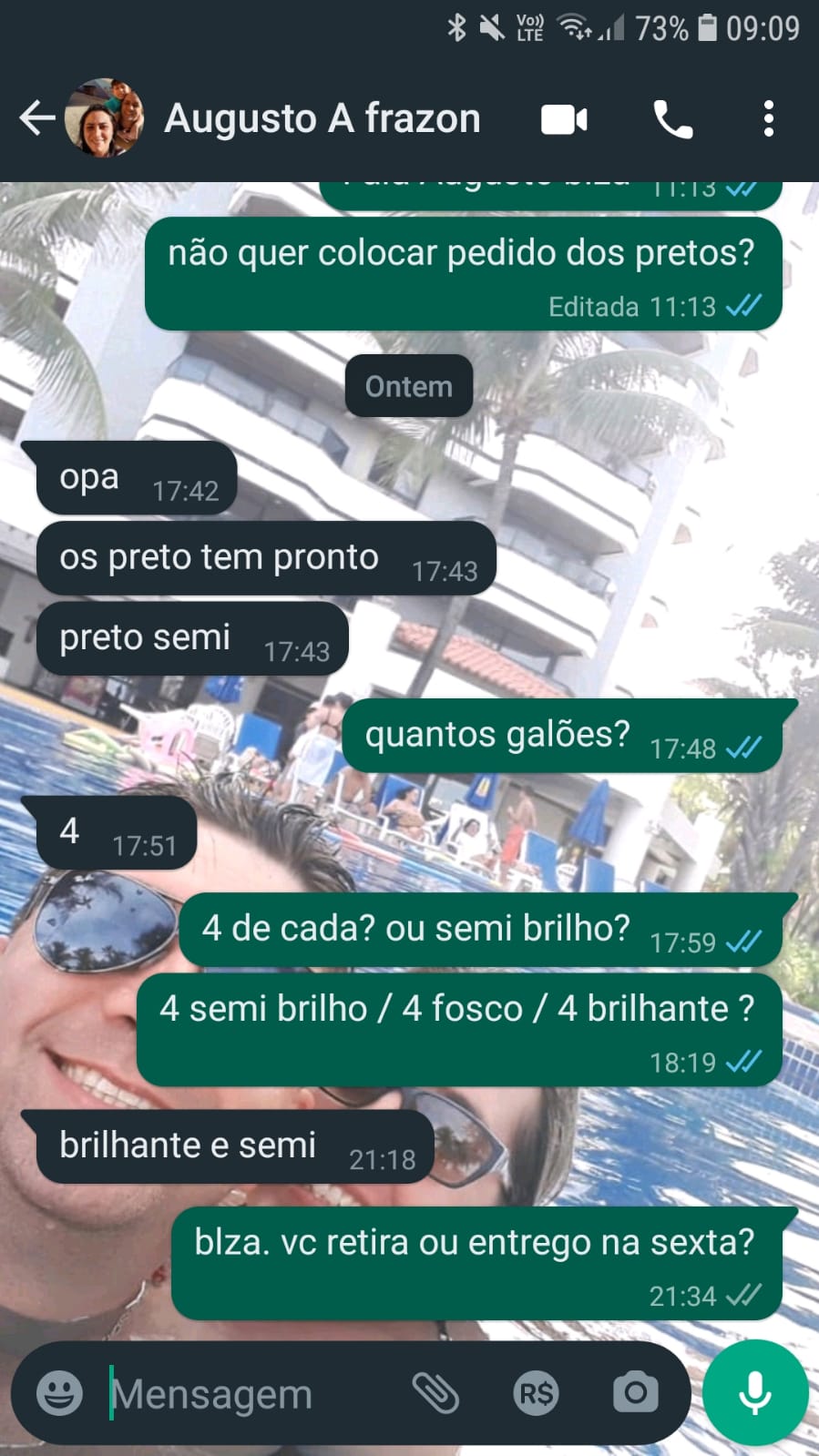Go back to the chat list
819x1456 pixels.
pos(36,118)
